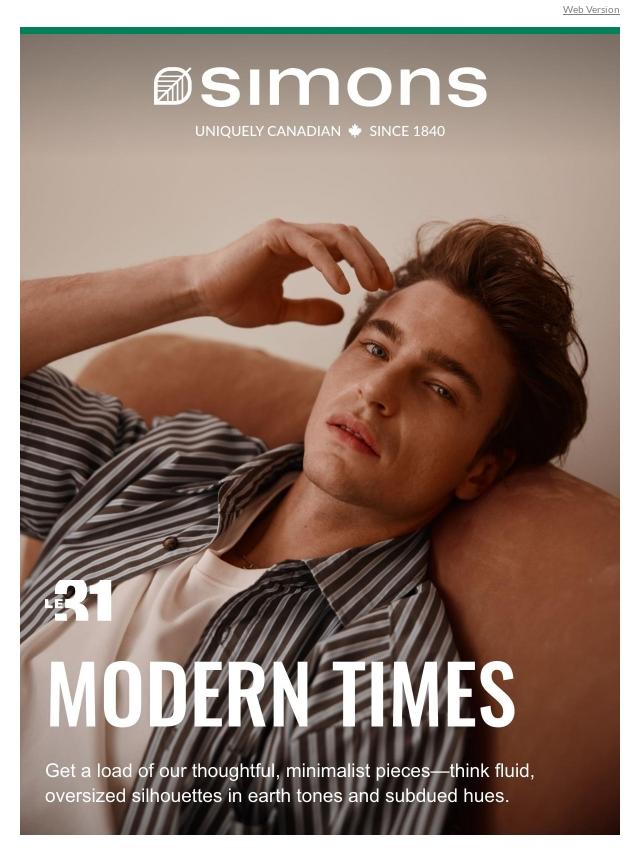The height and width of the screenshot is (854, 640).
Task: Open the Modern Times banner image
Action: click(320, 434)
